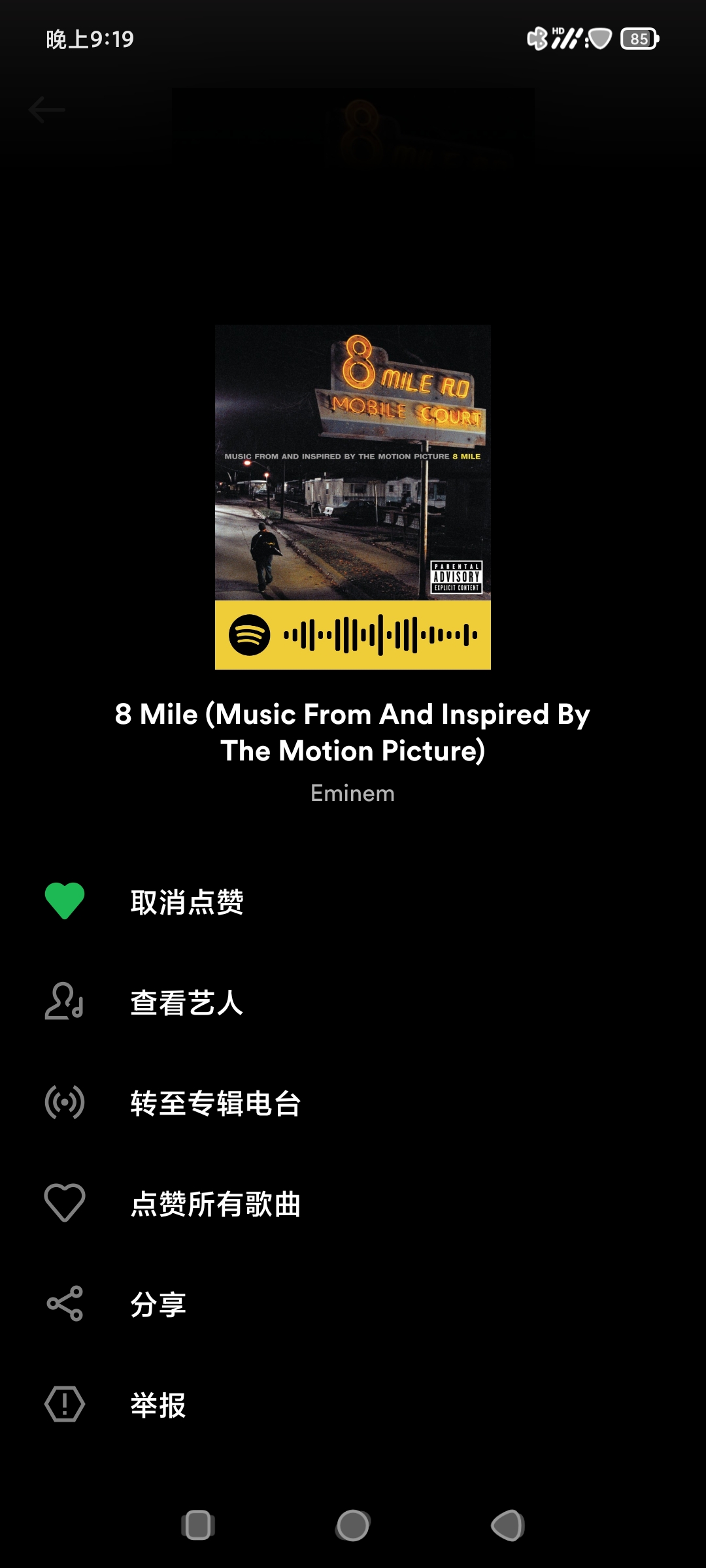Unlike the album via 取消点赞
The height and width of the screenshot is (1568, 706).
click(186, 902)
